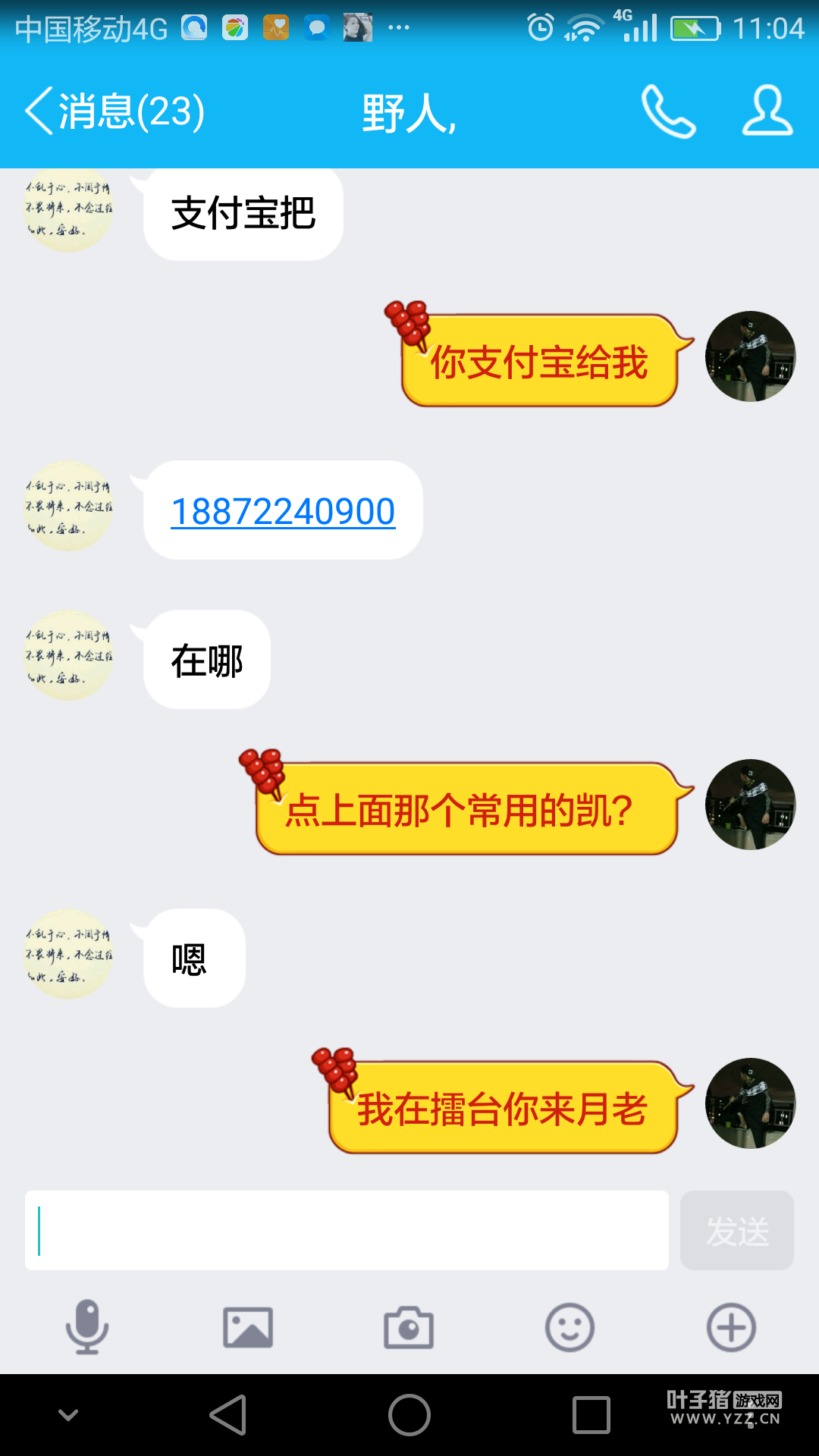The height and width of the screenshot is (1456, 819).
Task: Open the emoji smiley panel
Action: [x=570, y=1327]
